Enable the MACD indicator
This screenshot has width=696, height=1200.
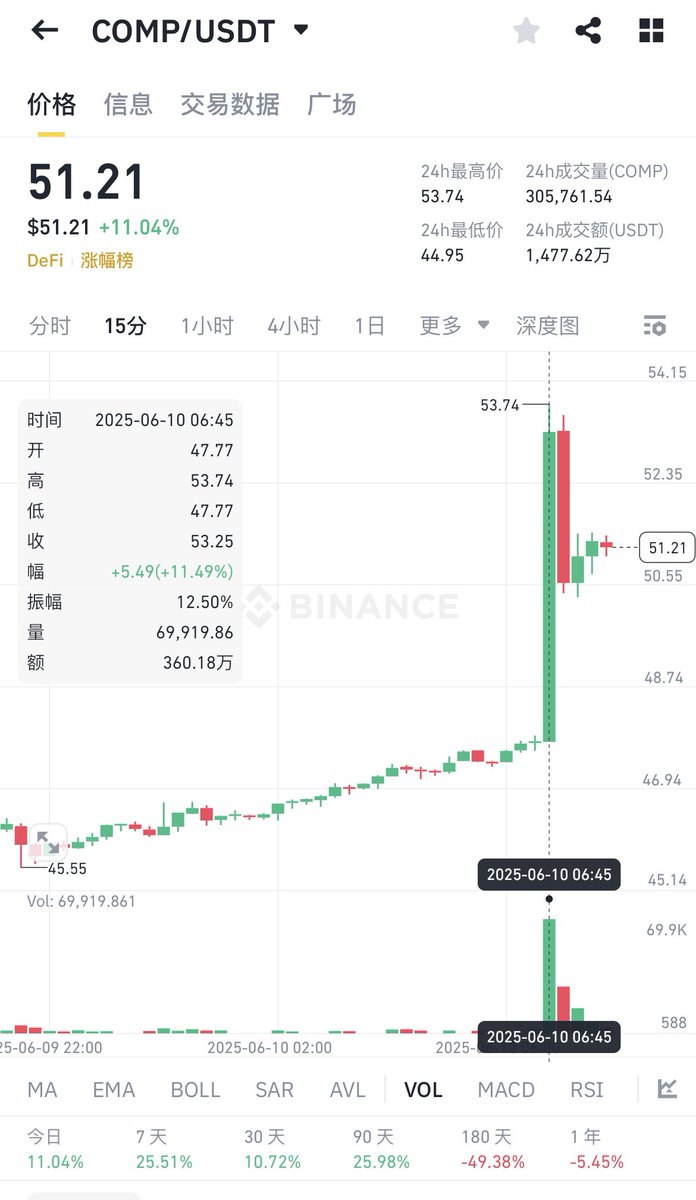(x=506, y=1089)
